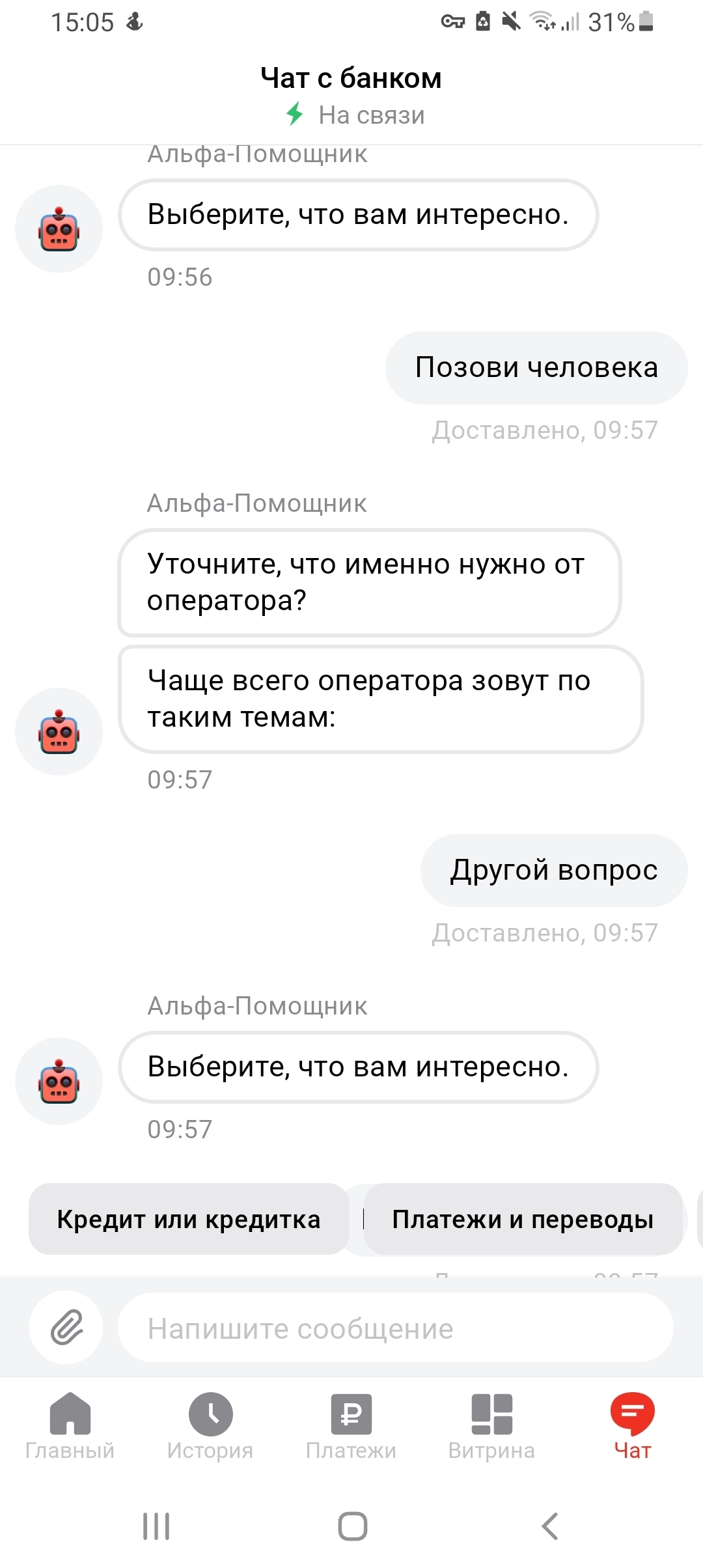Image resolution: width=703 pixels, height=1568 pixels.
Task: Focus the 'Напишите сообщение' message field
Action: coord(395,1328)
